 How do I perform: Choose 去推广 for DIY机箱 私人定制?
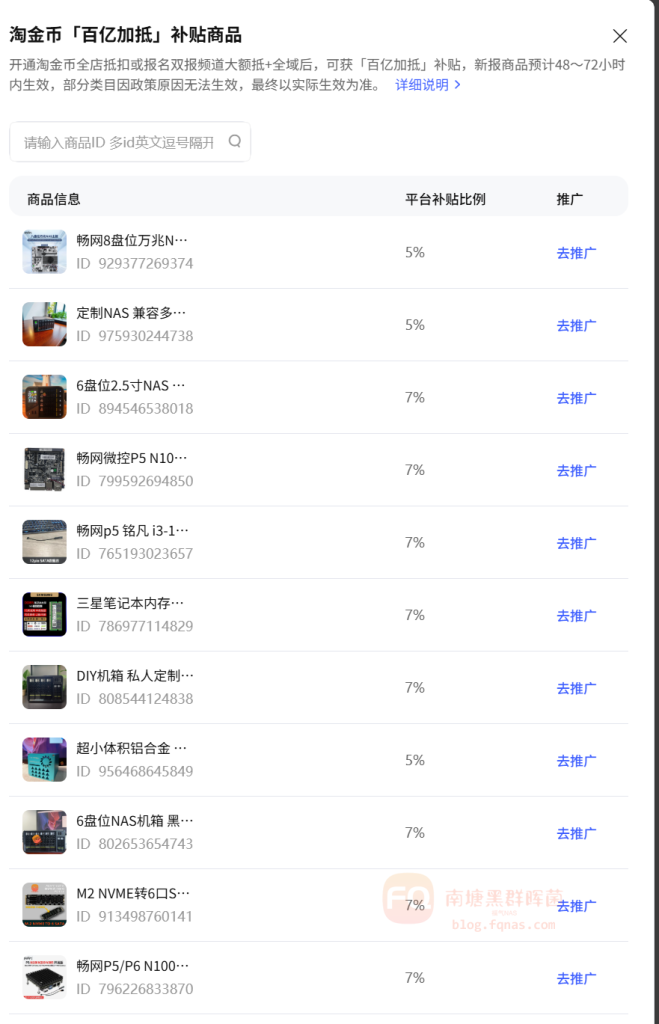[576, 688]
